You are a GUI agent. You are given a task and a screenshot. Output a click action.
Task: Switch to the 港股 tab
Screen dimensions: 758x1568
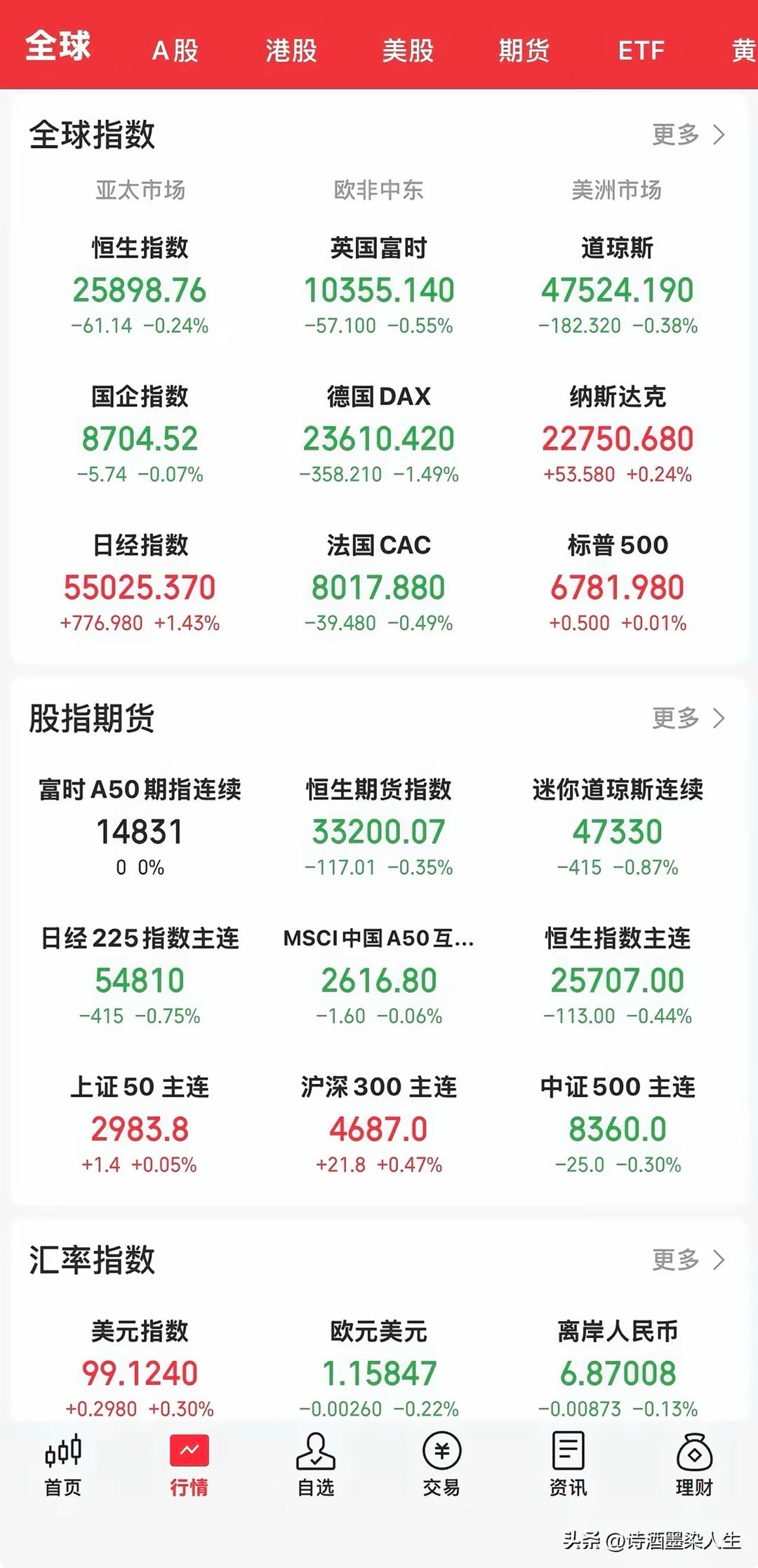(x=291, y=51)
